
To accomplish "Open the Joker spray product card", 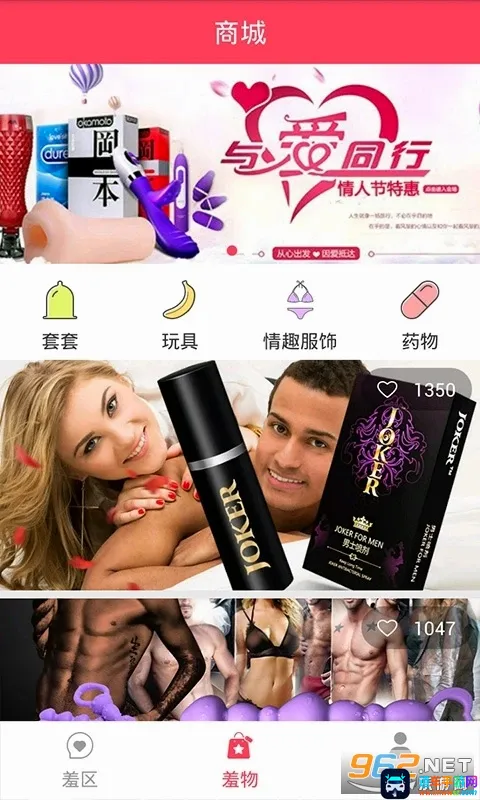I will [x=240, y=475].
